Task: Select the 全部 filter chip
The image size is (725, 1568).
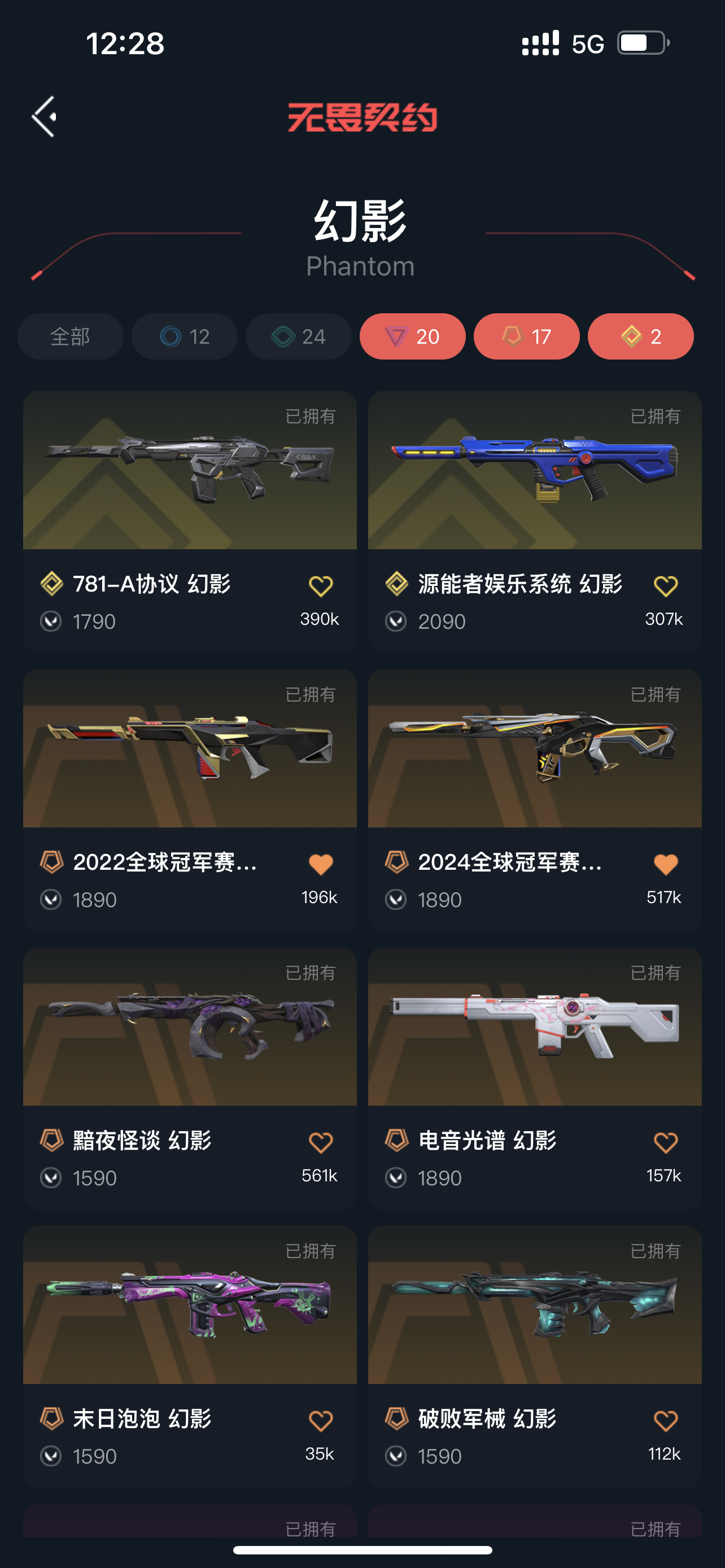Action: pos(70,336)
